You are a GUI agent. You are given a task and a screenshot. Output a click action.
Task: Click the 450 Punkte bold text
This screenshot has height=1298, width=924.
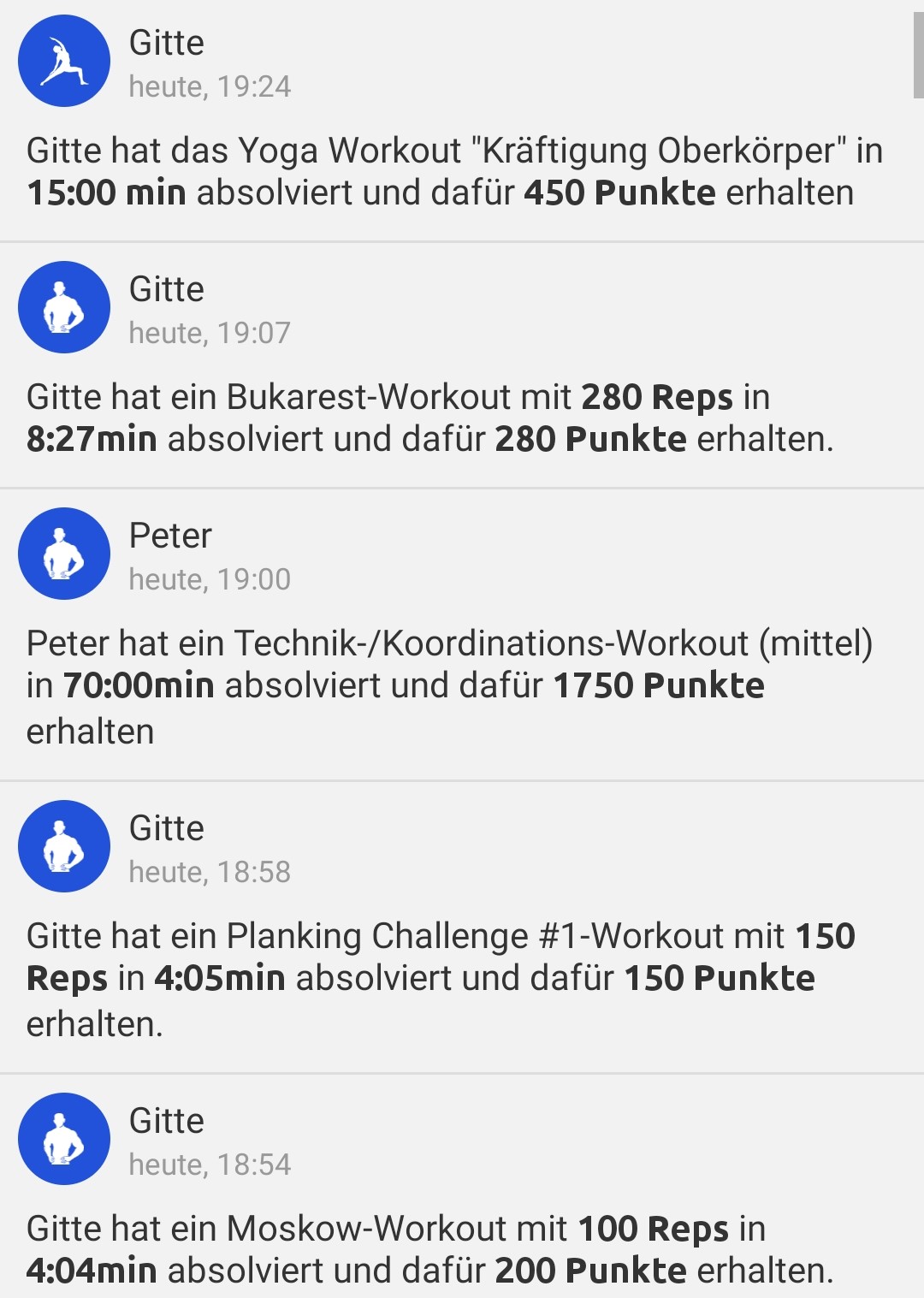tap(620, 193)
